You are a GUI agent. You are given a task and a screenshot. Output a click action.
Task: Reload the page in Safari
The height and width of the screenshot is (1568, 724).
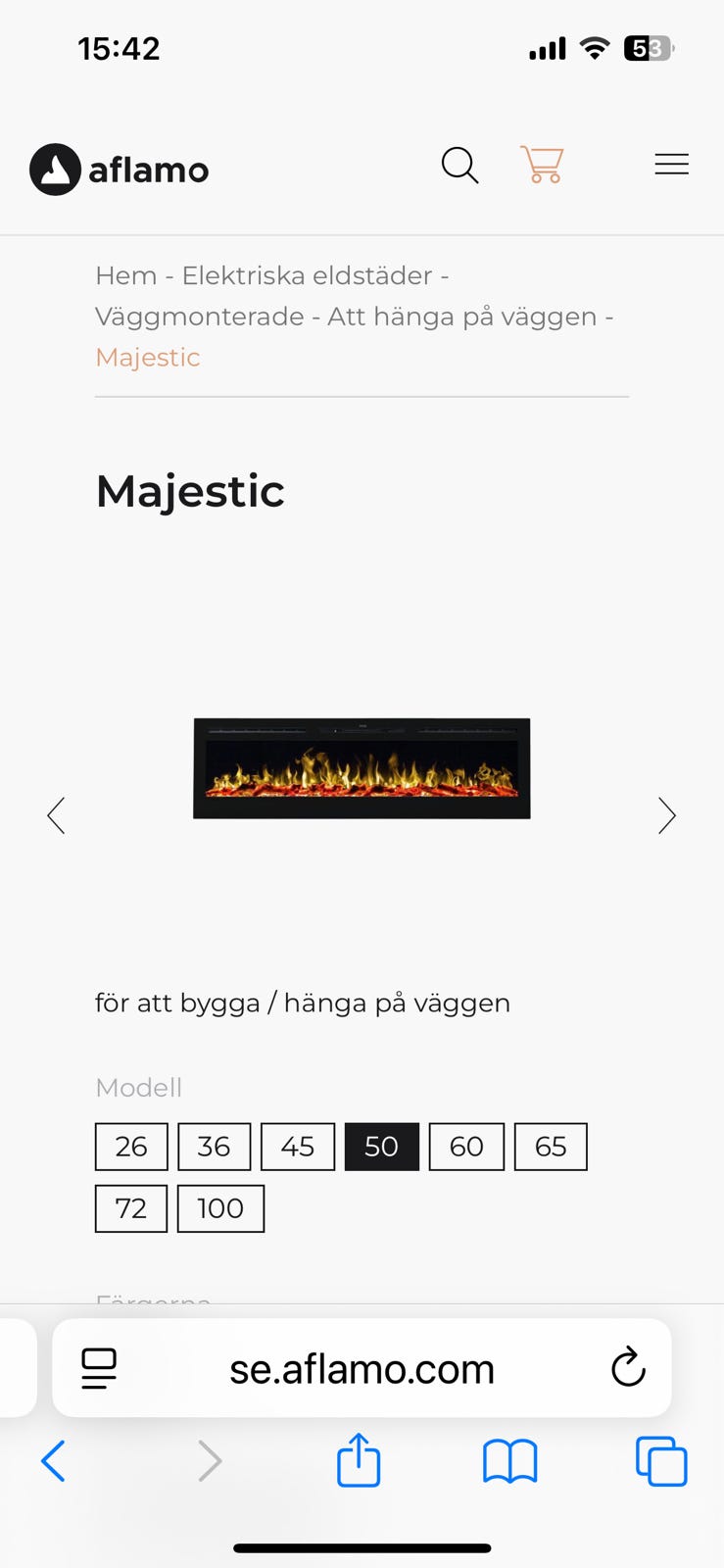[628, 1367]
